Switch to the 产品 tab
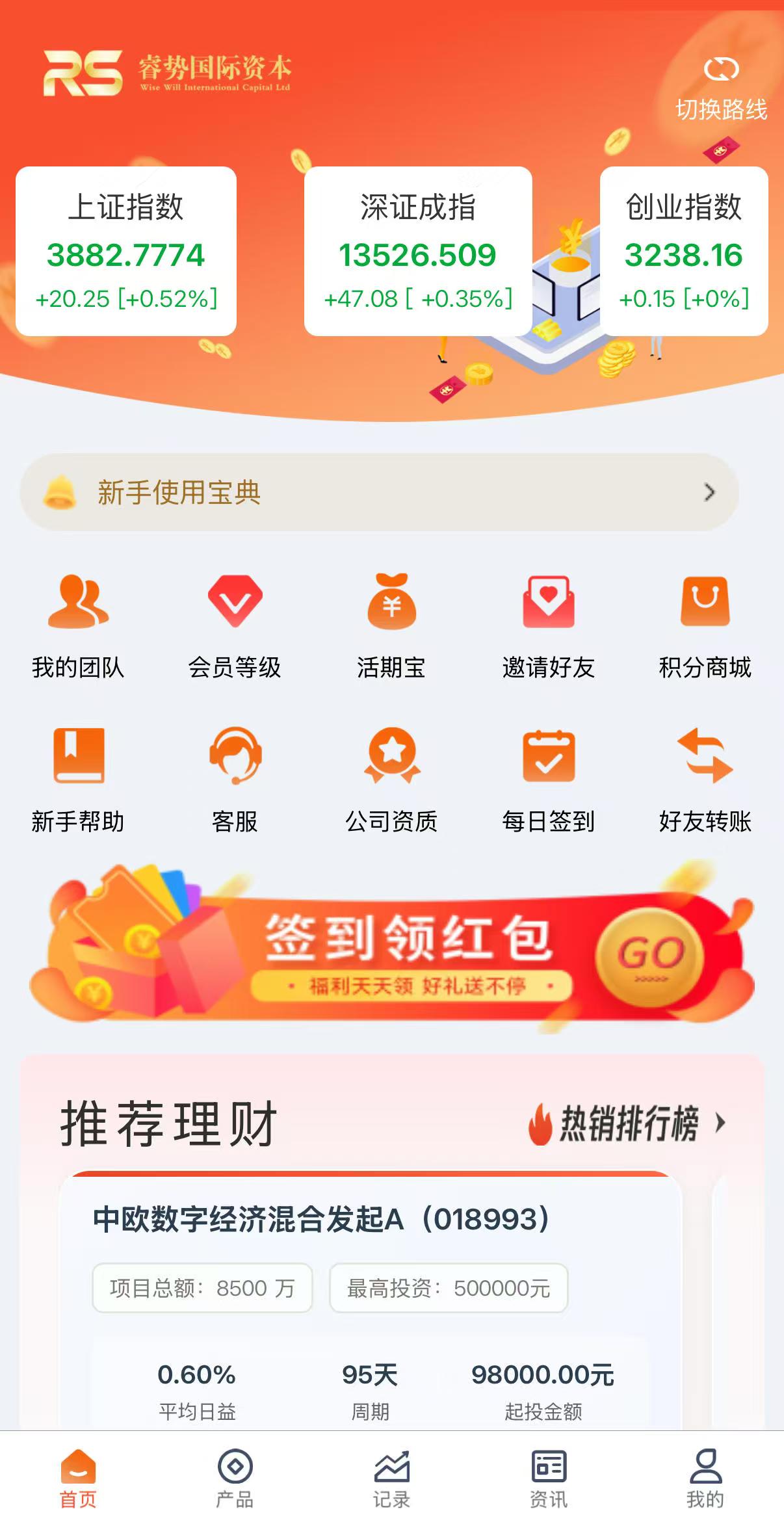Screen dimensions: 784x1535 [235, 1478]
